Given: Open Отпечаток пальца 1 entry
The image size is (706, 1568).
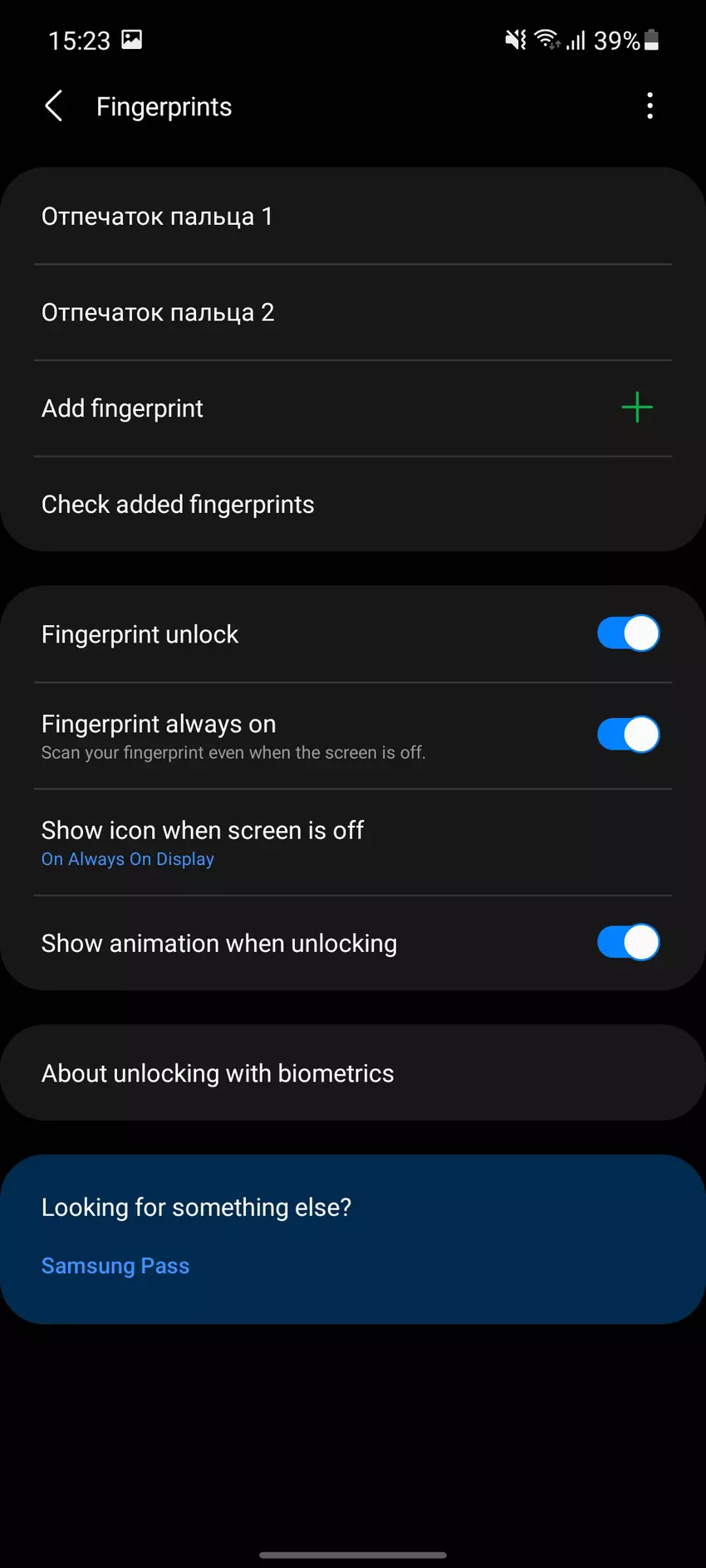Looking at the screenshot, I should point(352,217).
